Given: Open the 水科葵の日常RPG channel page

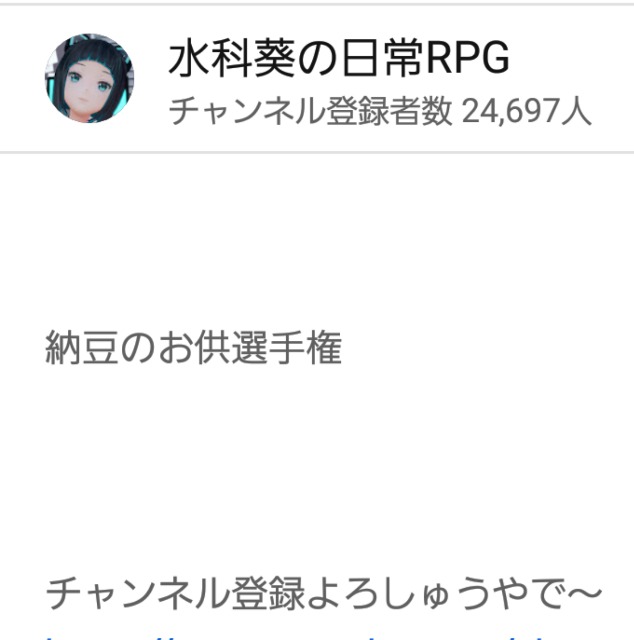Looking at the screenshot, I should (x=338, y=60).
